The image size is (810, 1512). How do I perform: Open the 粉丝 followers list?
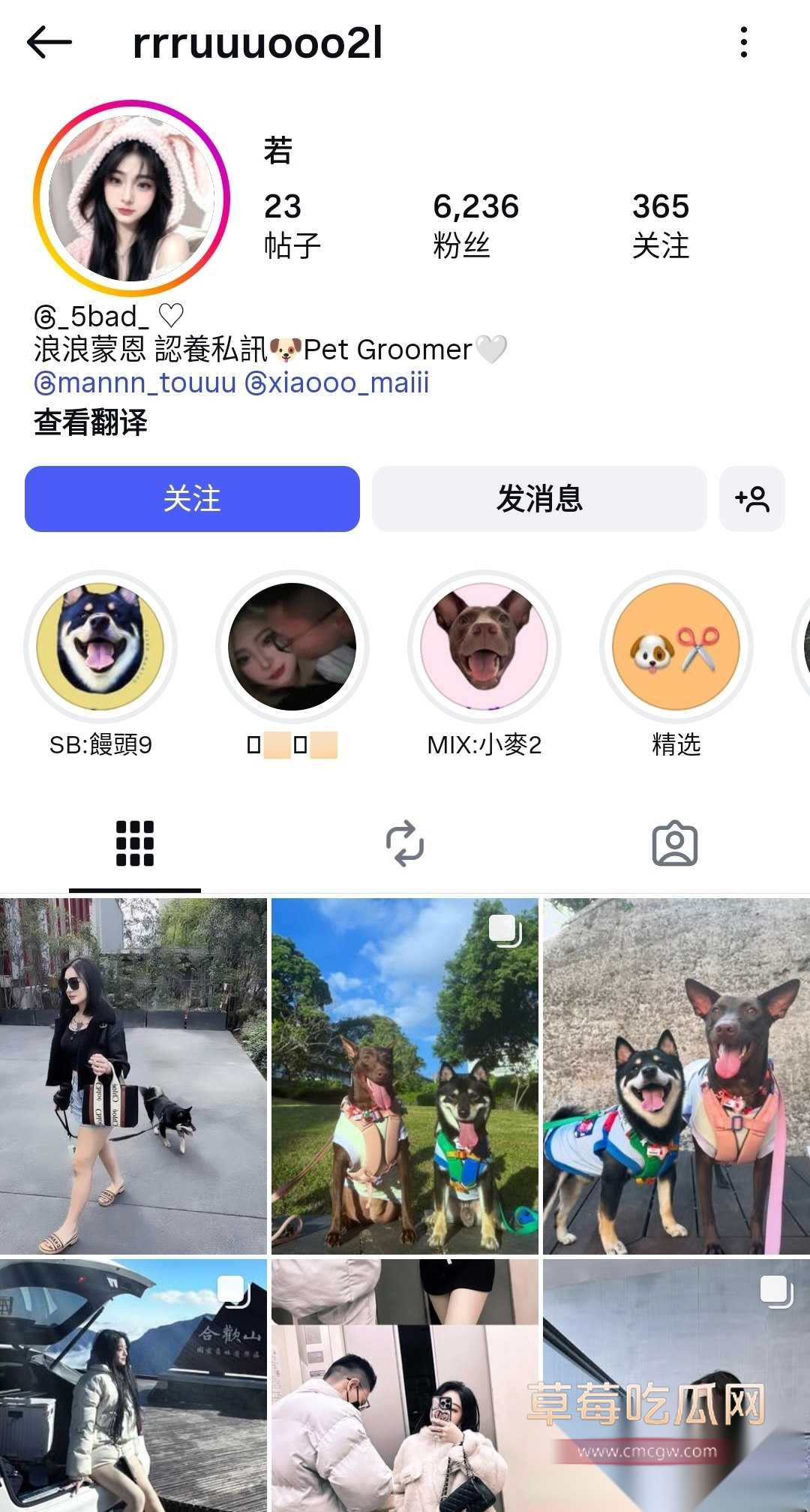tap(475, 224)
